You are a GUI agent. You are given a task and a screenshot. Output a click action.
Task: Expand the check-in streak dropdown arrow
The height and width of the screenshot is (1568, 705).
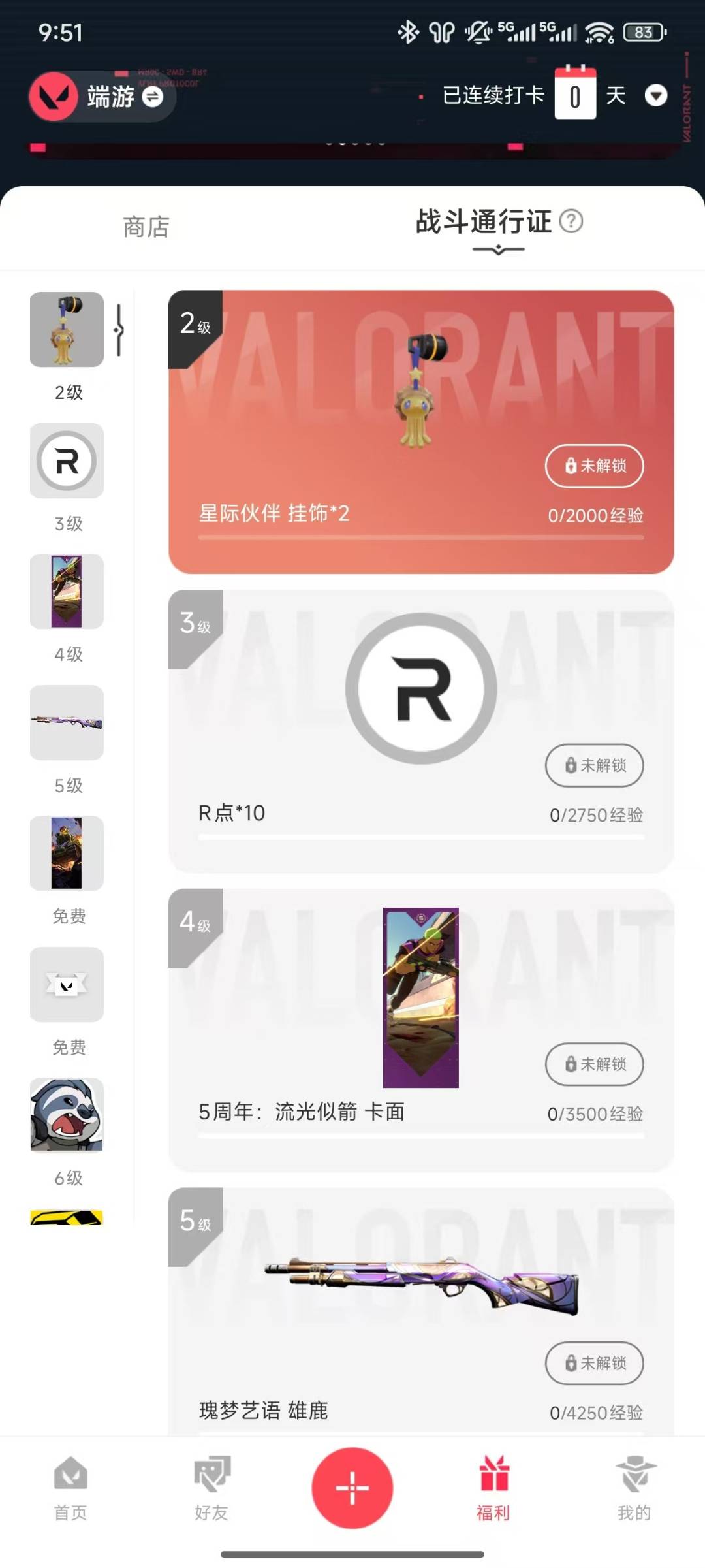click(x=655, y=96)
